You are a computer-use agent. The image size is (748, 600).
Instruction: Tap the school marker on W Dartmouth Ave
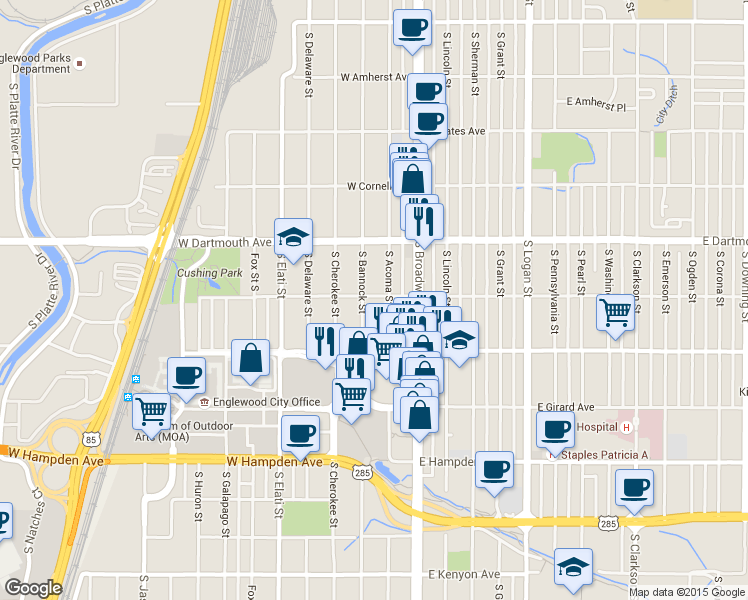tap(293, 240)
